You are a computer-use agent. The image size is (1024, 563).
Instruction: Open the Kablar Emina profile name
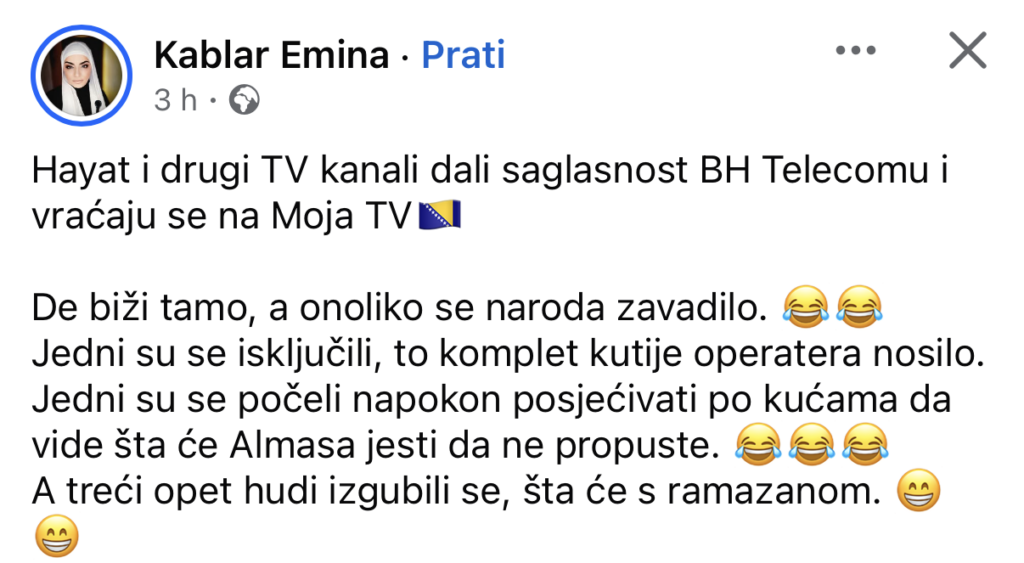(x=271, y=55)
